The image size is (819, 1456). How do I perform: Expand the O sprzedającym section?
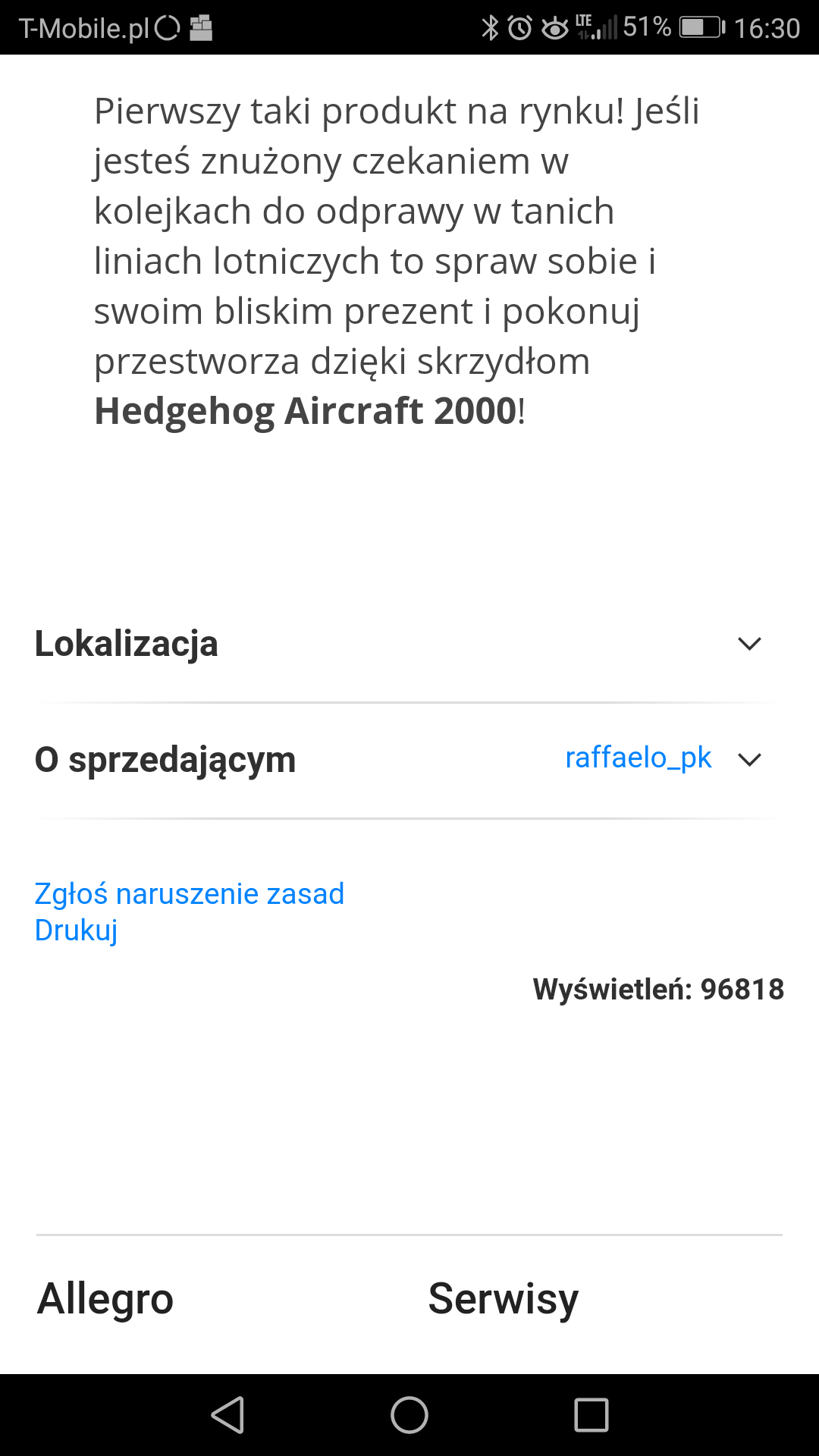tap(748, 760)
